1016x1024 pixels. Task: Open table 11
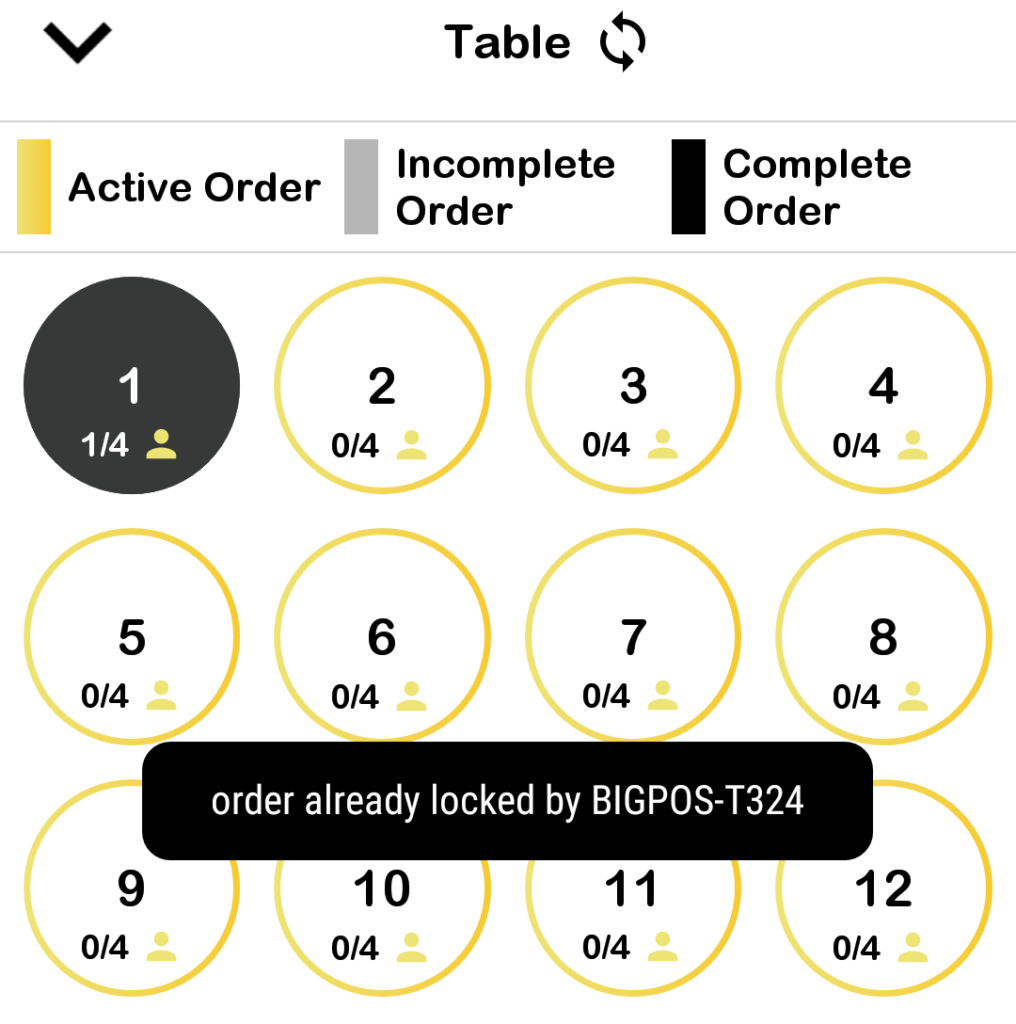coord(633,910)
